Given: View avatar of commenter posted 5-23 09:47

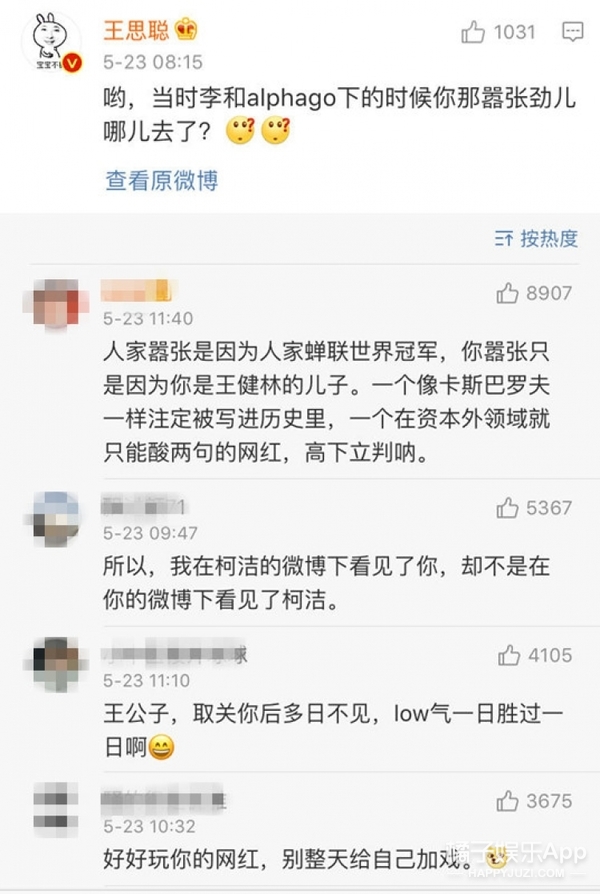Looking at the screenshot, I should click(x=56, y=518).
